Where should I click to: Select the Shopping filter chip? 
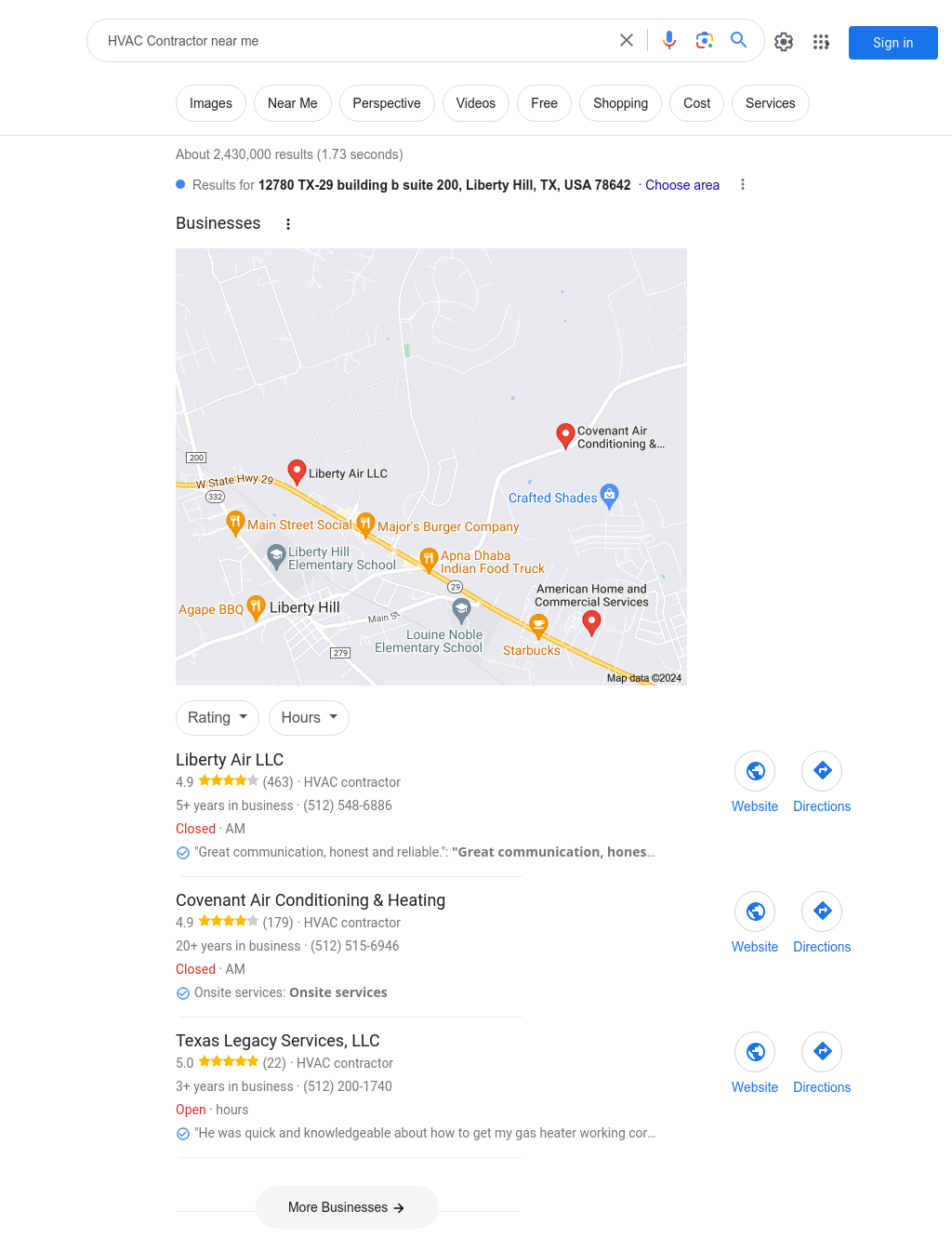point(620,103)
